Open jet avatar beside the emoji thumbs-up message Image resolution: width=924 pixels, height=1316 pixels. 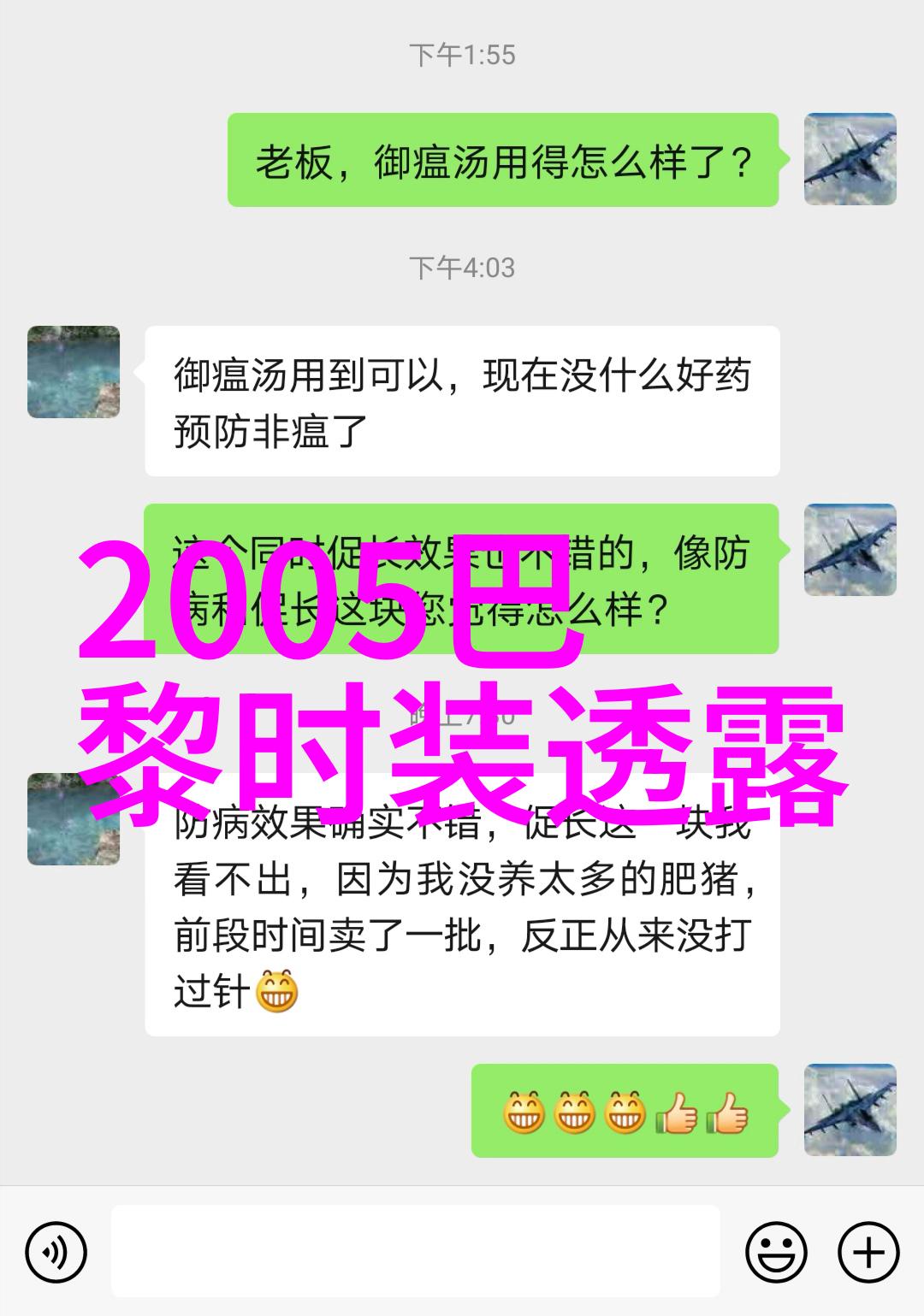(x=850, y=1110)
